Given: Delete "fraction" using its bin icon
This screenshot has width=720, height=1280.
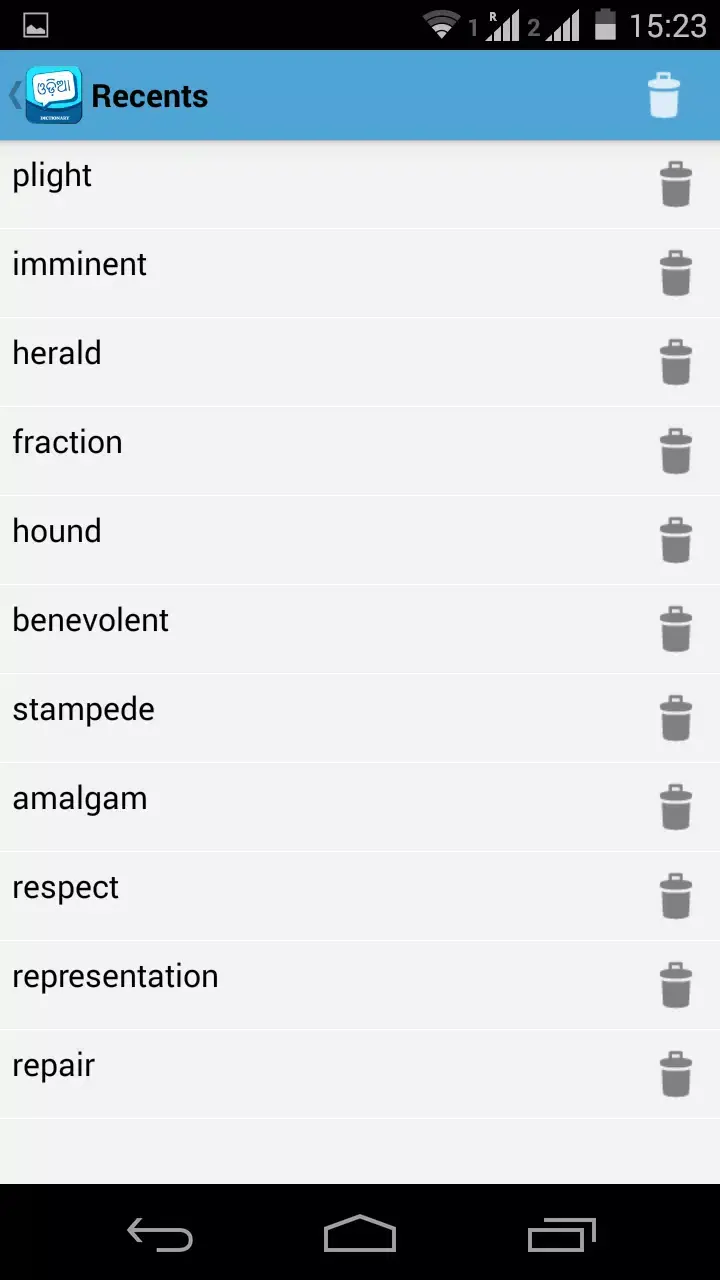Looking at the screenshot, I should (677, 451).
